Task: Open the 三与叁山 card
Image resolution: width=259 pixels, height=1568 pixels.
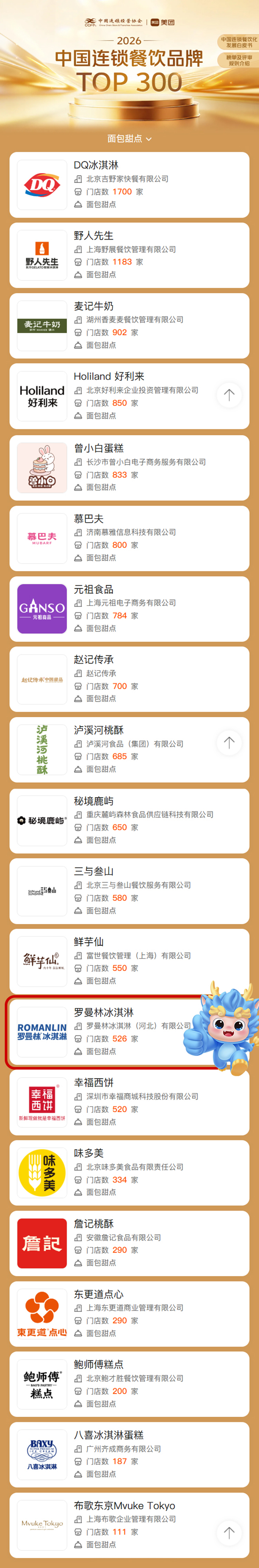Action: (129, 891)
